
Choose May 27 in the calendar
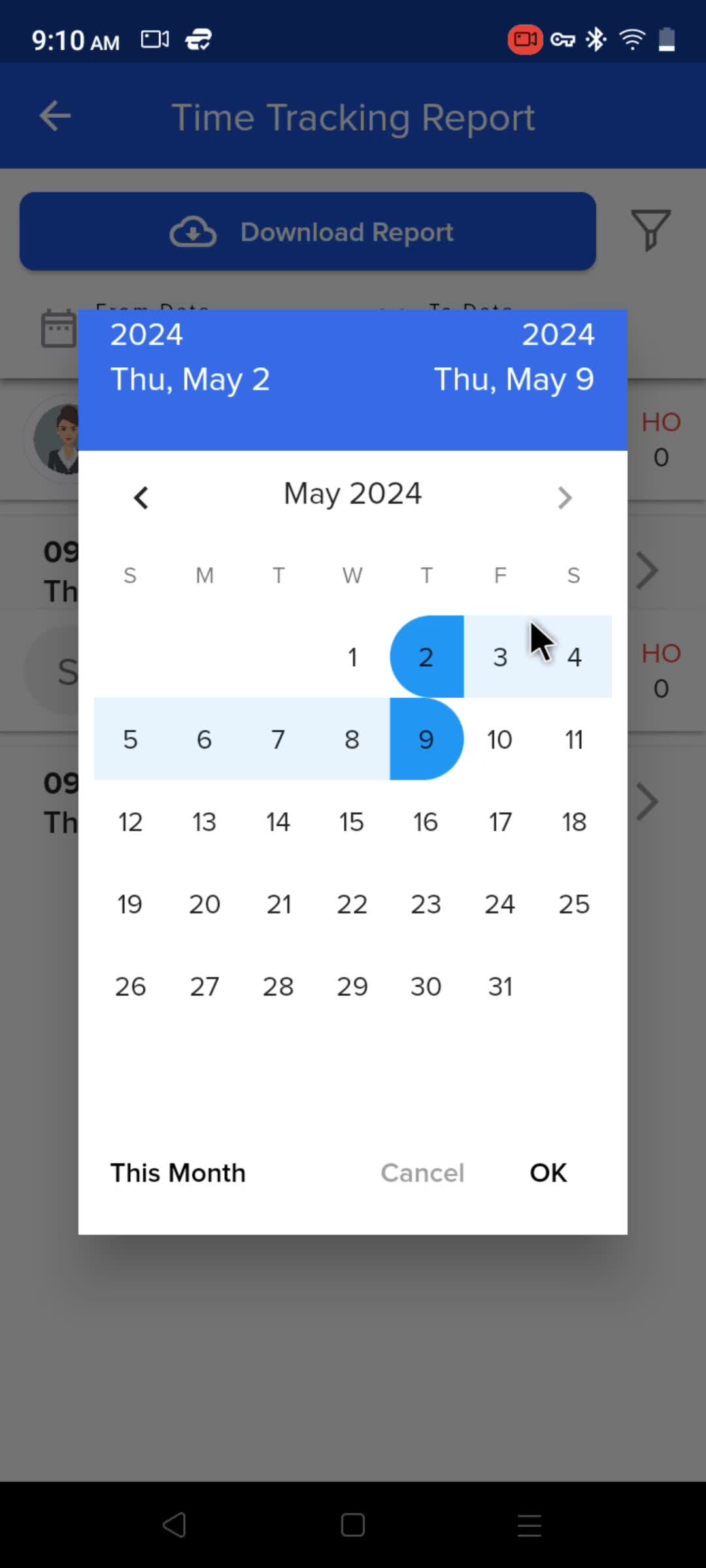click(205, 987)
